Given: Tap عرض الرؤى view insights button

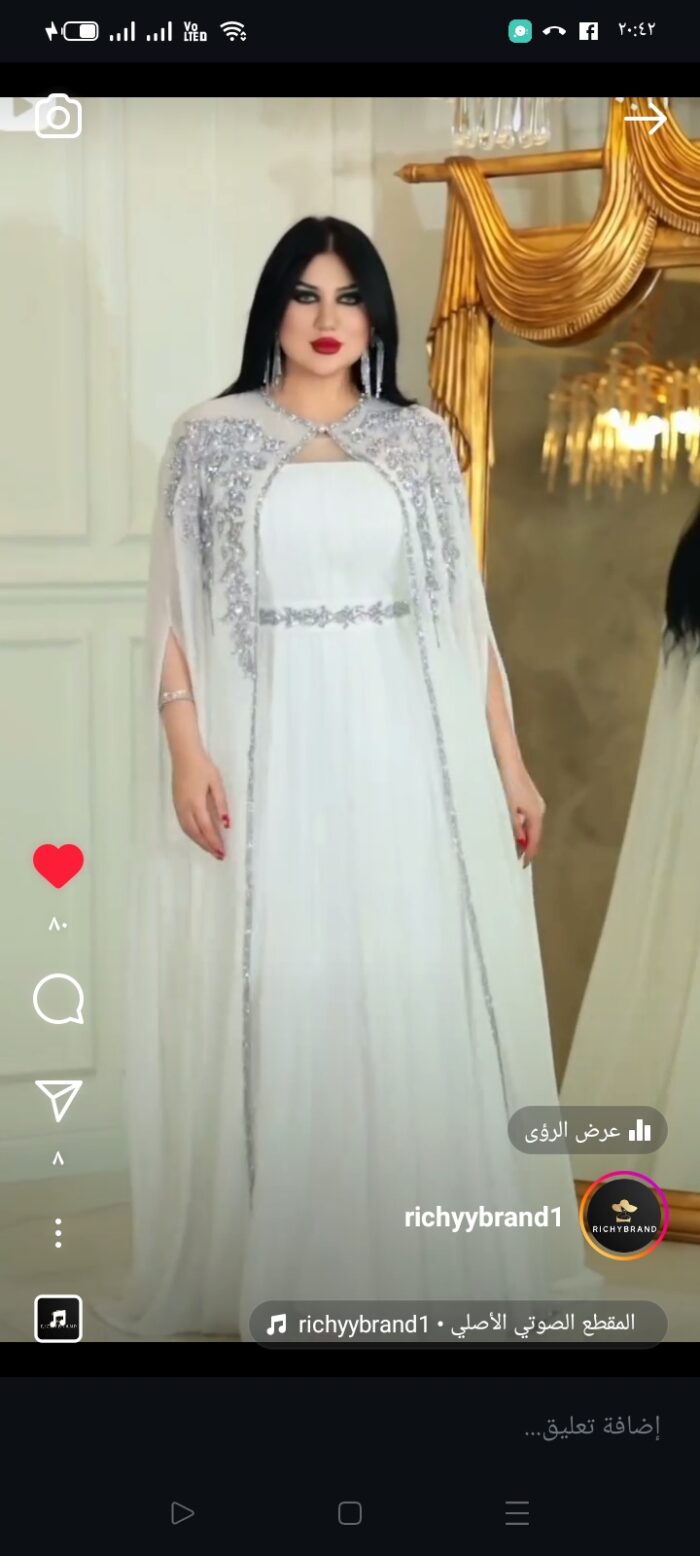Looking at the screenshot, I should click(588, 1130).
